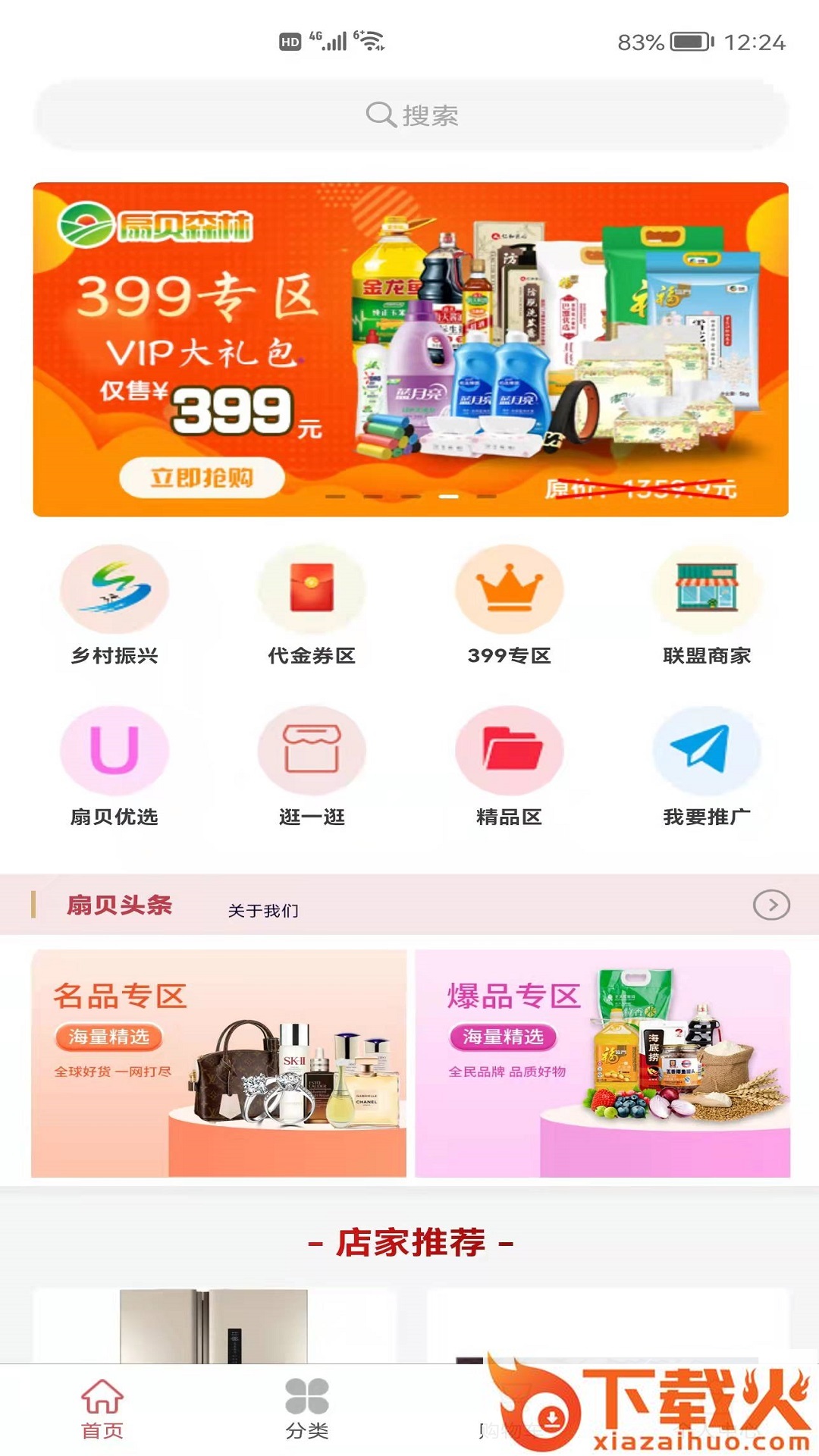Switch to the 分类 tab
This screenshot has width=819, height=1456.
tap(306, 1409)
